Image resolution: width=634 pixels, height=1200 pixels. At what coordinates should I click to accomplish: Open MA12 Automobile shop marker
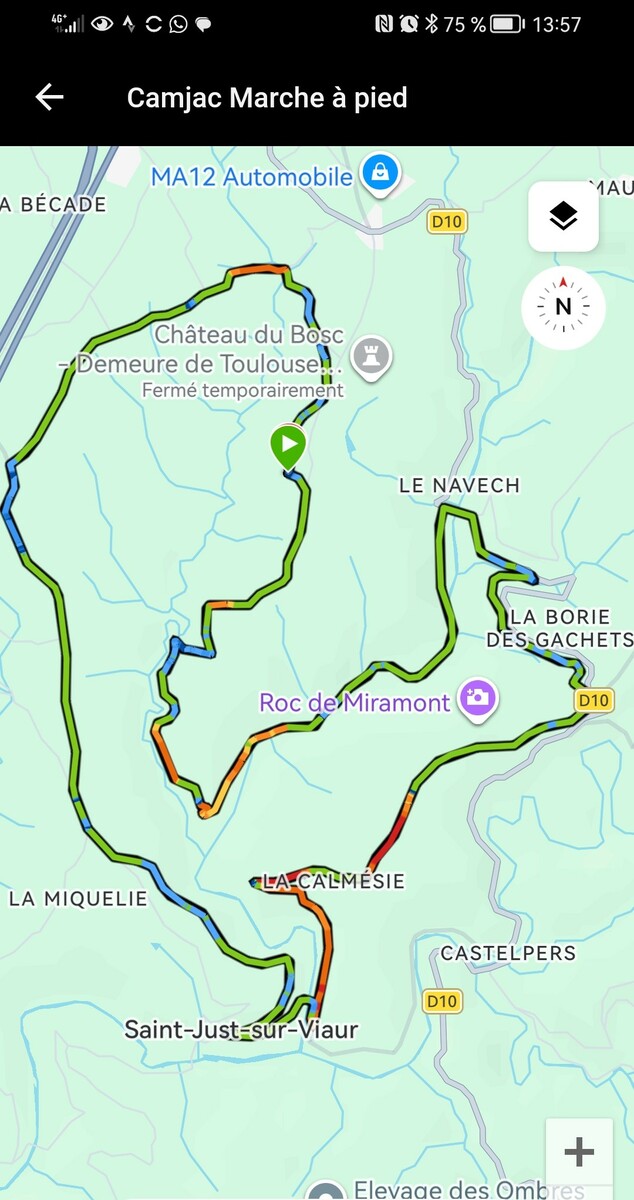[380, 174]
